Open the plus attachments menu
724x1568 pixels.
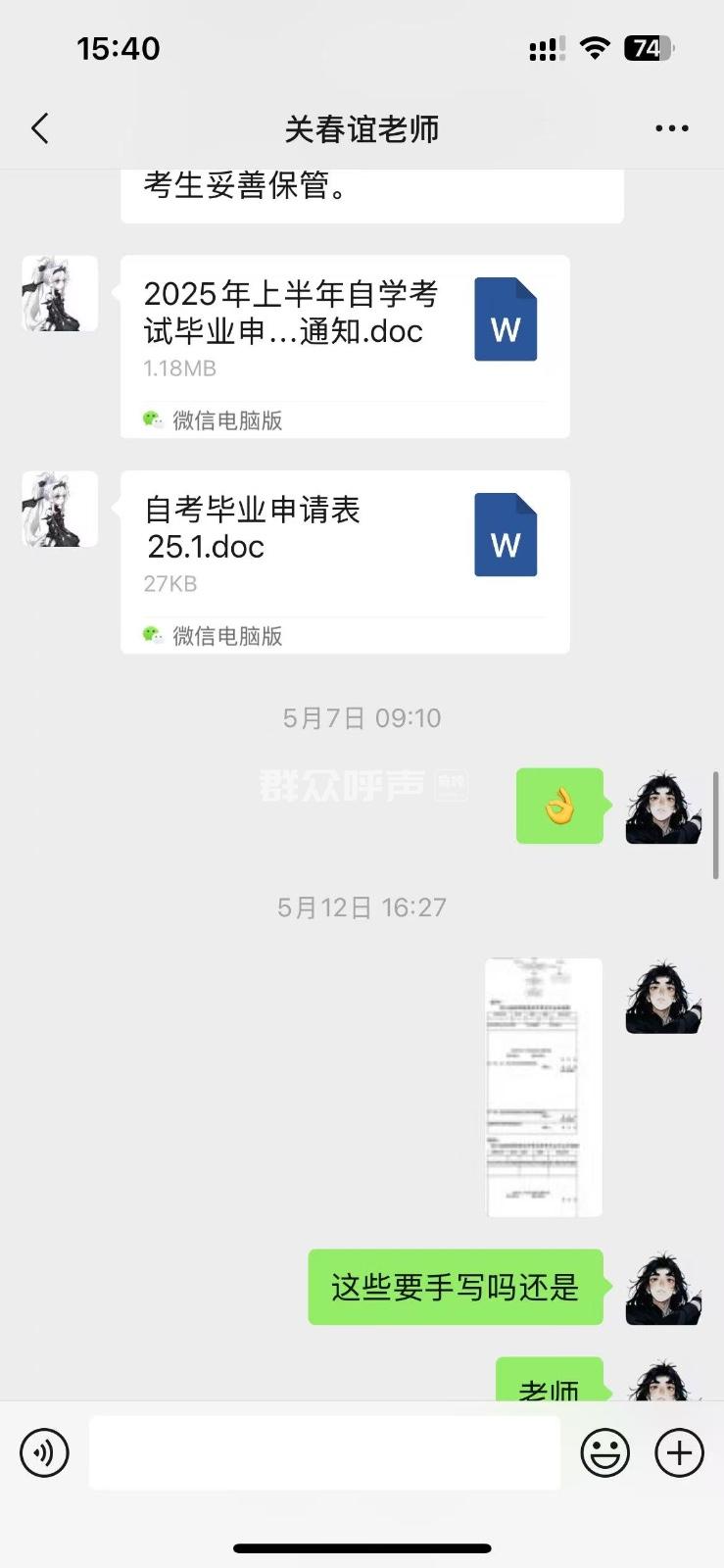click(679, 1452)
